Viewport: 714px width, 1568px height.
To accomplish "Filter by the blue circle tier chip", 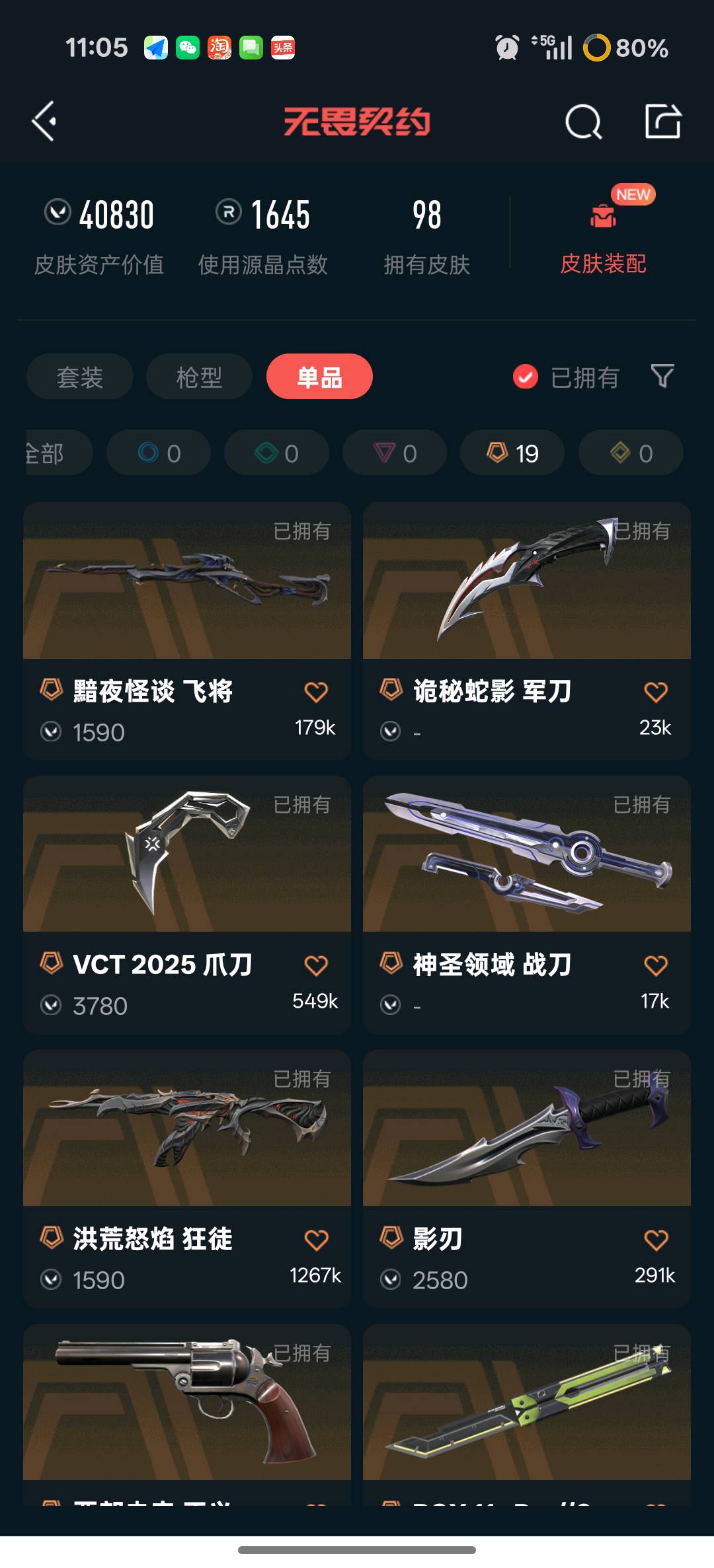I will 159,453.
